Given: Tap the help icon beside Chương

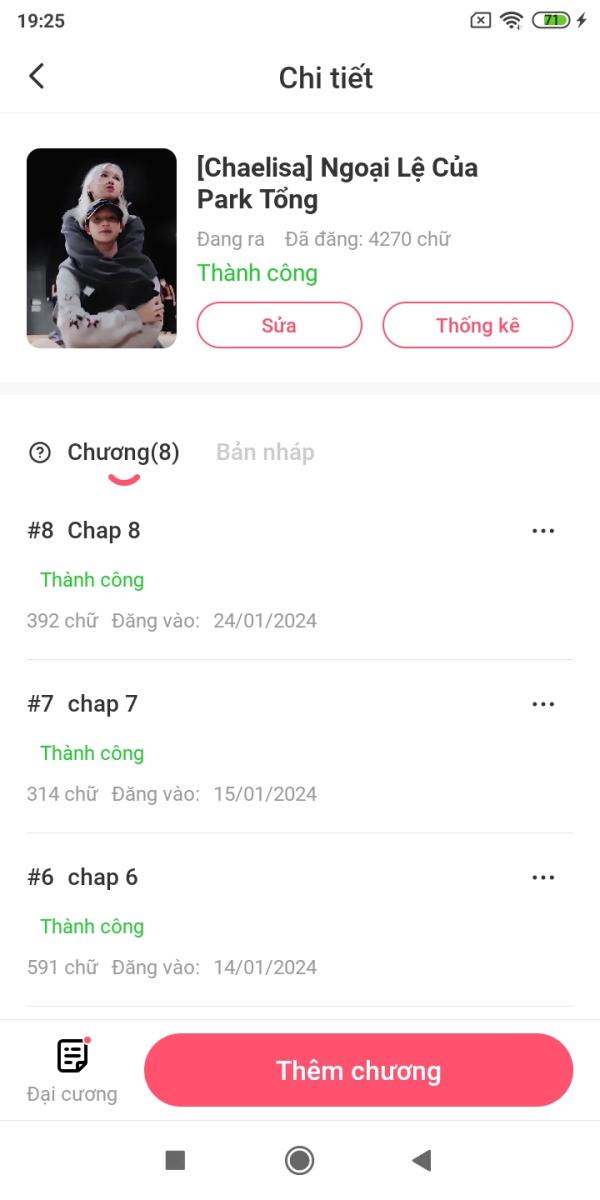Looking at the screenshot, I should pyautogui.click(x=40, y=453).
